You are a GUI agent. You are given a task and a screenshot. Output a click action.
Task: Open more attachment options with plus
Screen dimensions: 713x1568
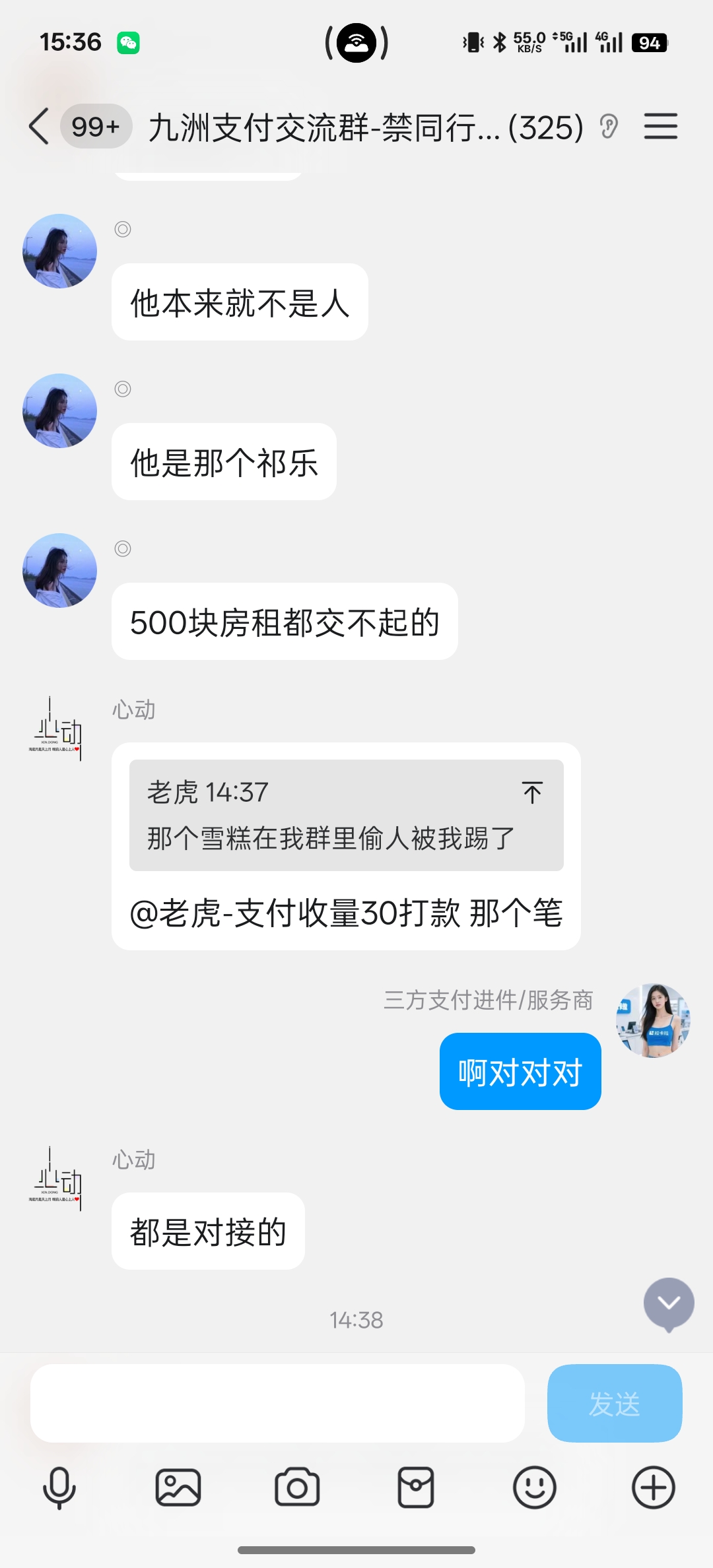point(654,1488)
